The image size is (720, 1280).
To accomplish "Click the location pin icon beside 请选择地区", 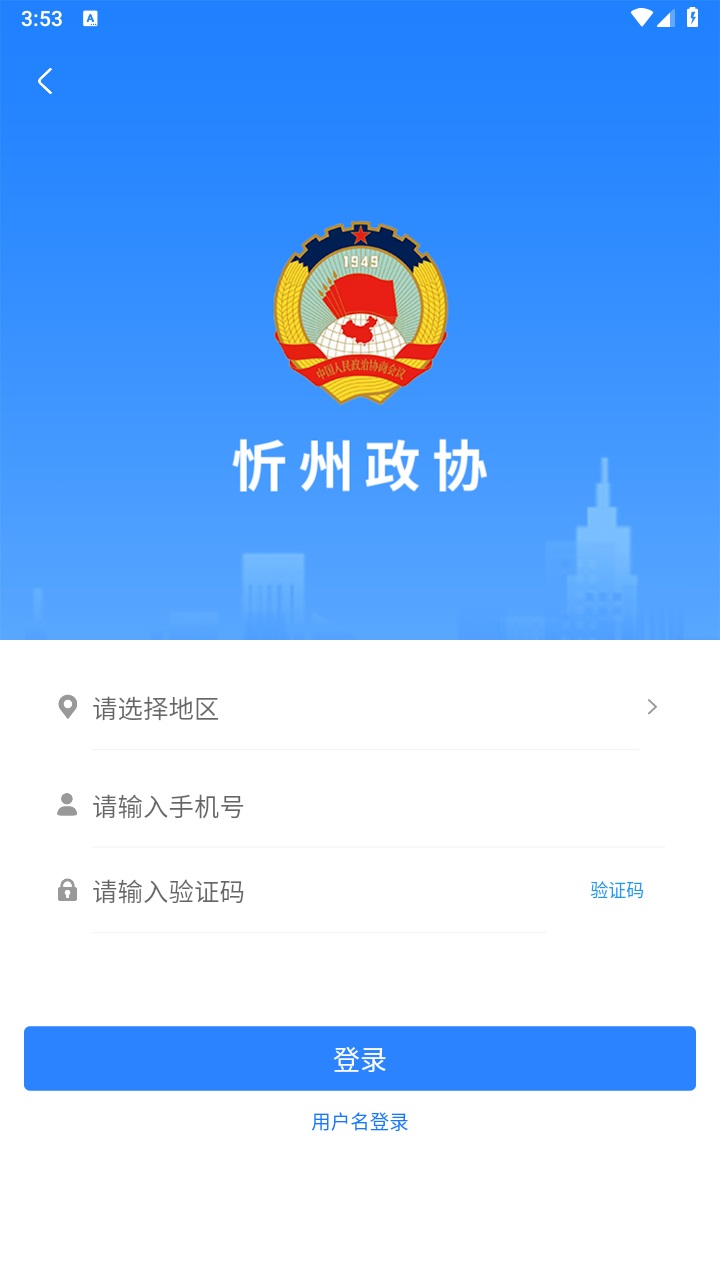I will [x=67, y=707].
